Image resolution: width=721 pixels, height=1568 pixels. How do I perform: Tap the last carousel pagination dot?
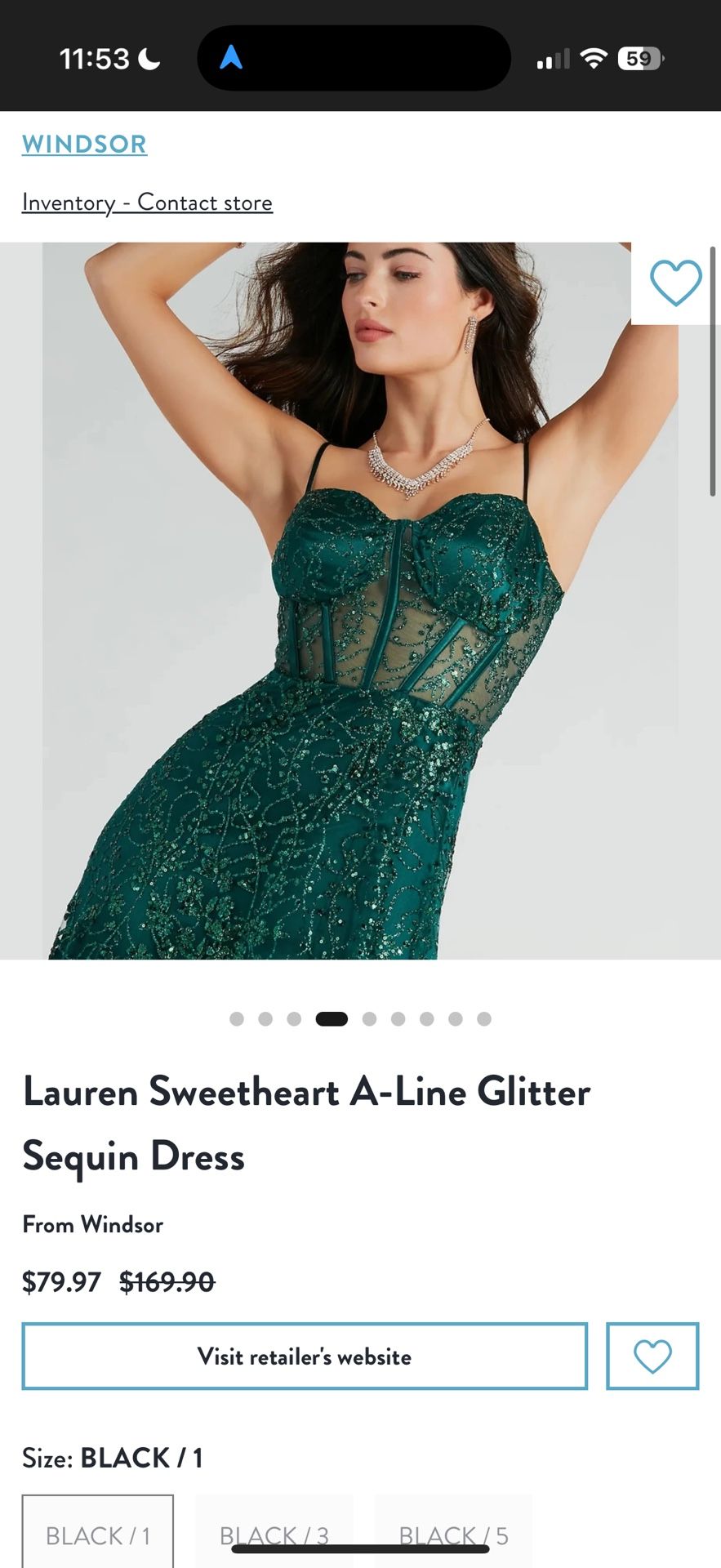tap(485, 1018)
